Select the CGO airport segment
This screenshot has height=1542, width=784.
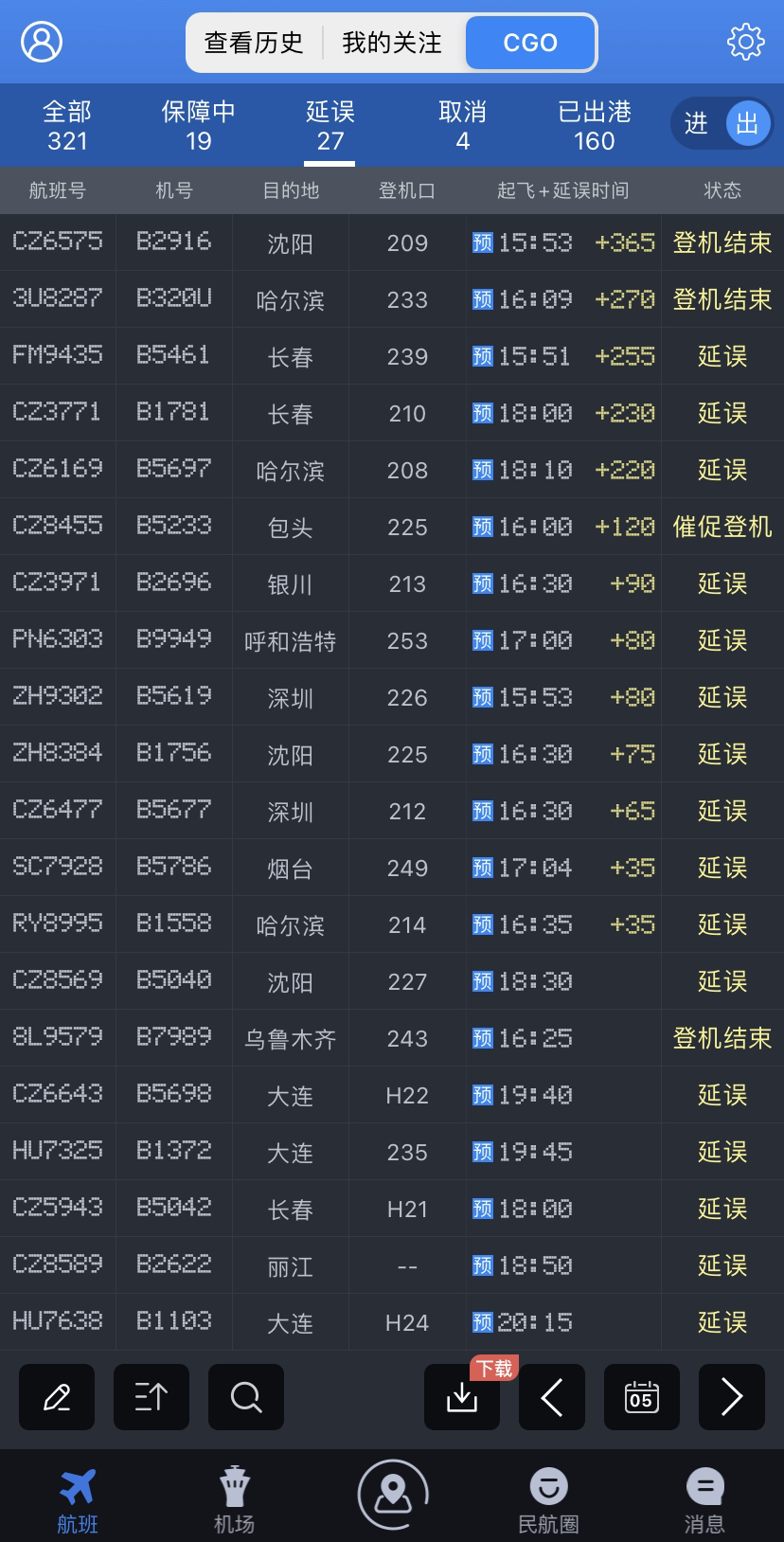coord(530,43)
